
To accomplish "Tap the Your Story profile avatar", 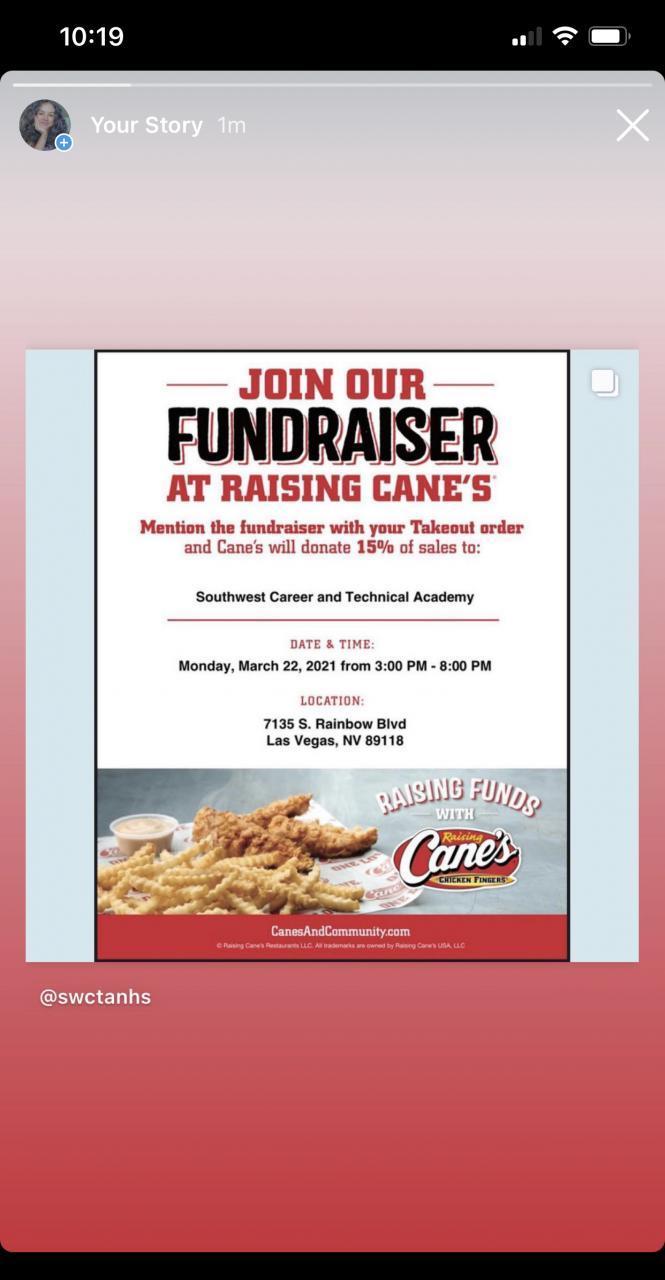I will pos(44,126).
